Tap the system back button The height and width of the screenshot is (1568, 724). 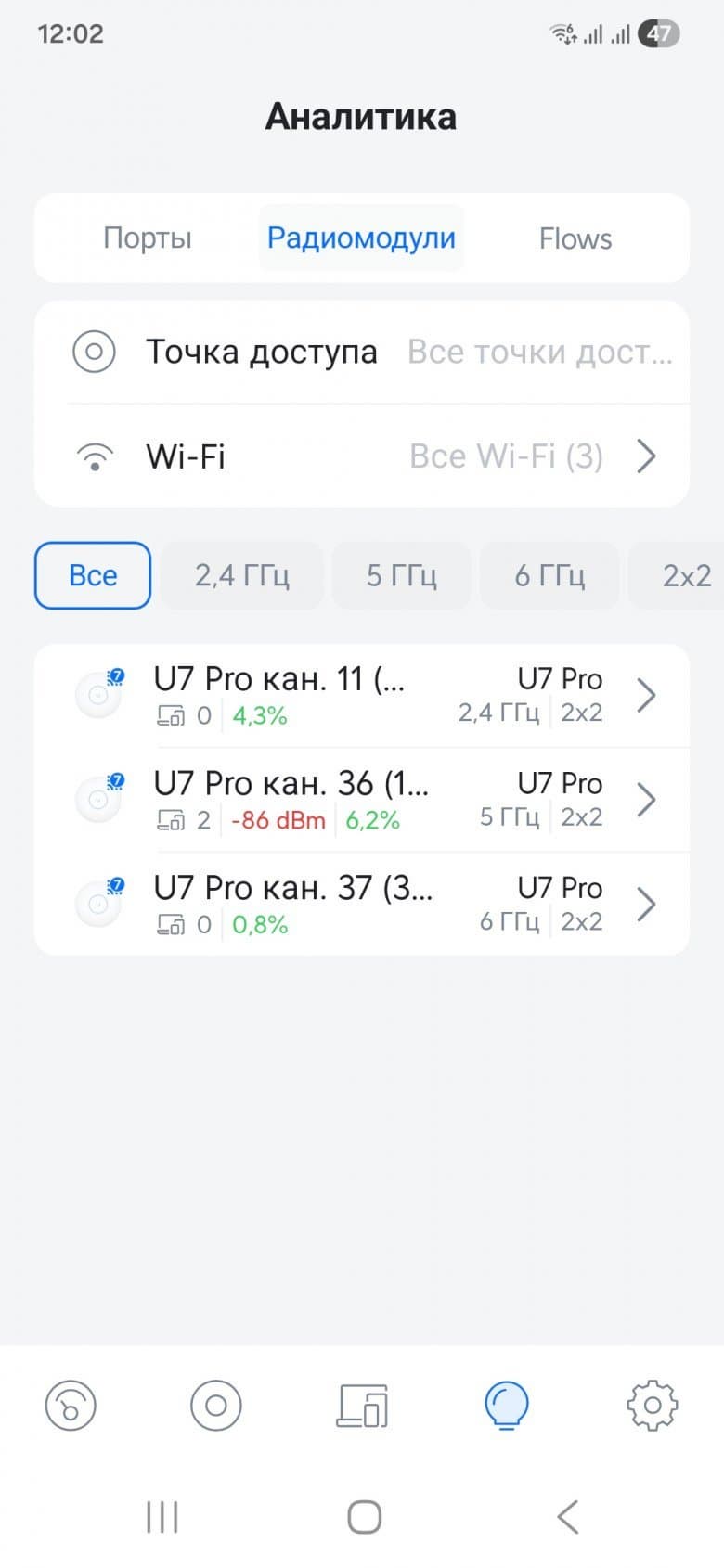click(567, 1517)
